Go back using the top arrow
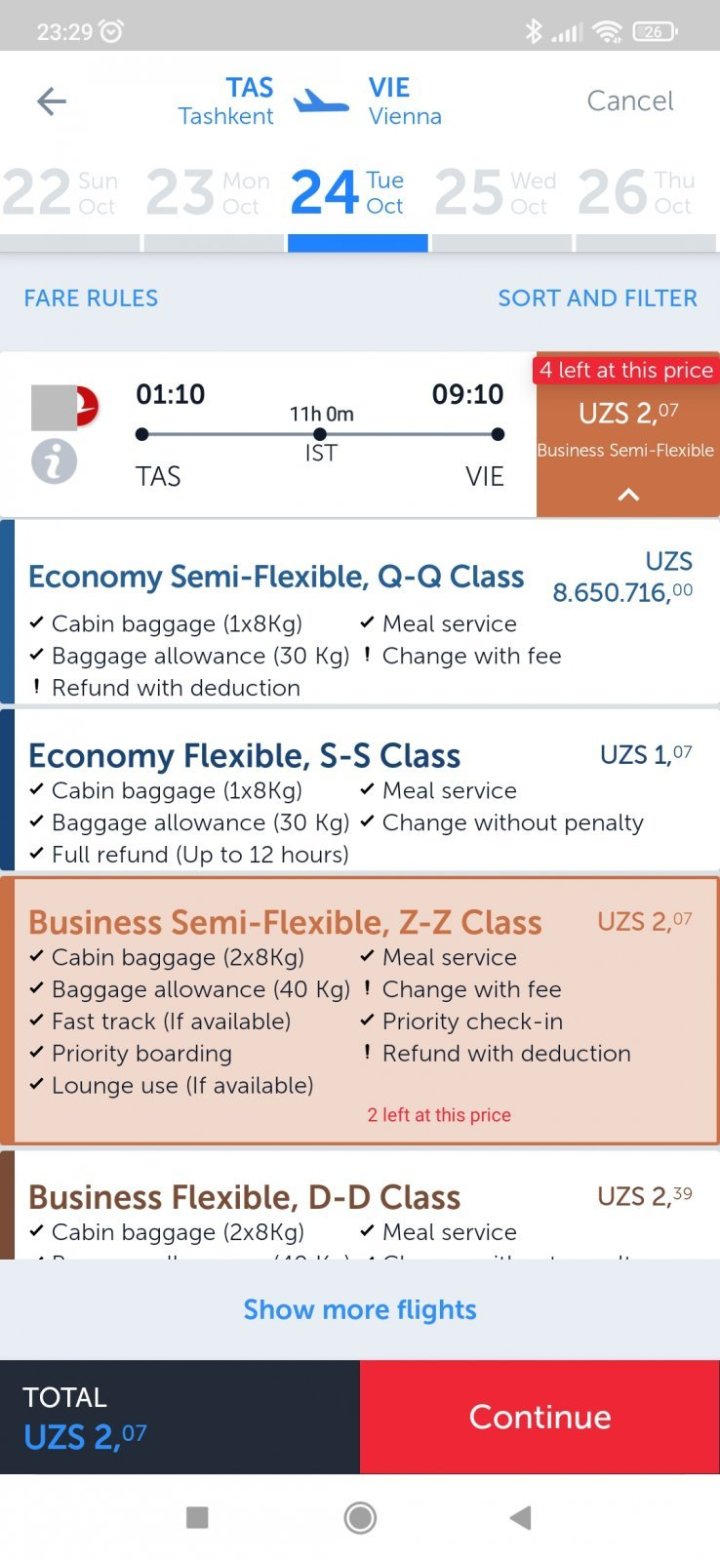The image size is (720, 1561). click(51, 101)
